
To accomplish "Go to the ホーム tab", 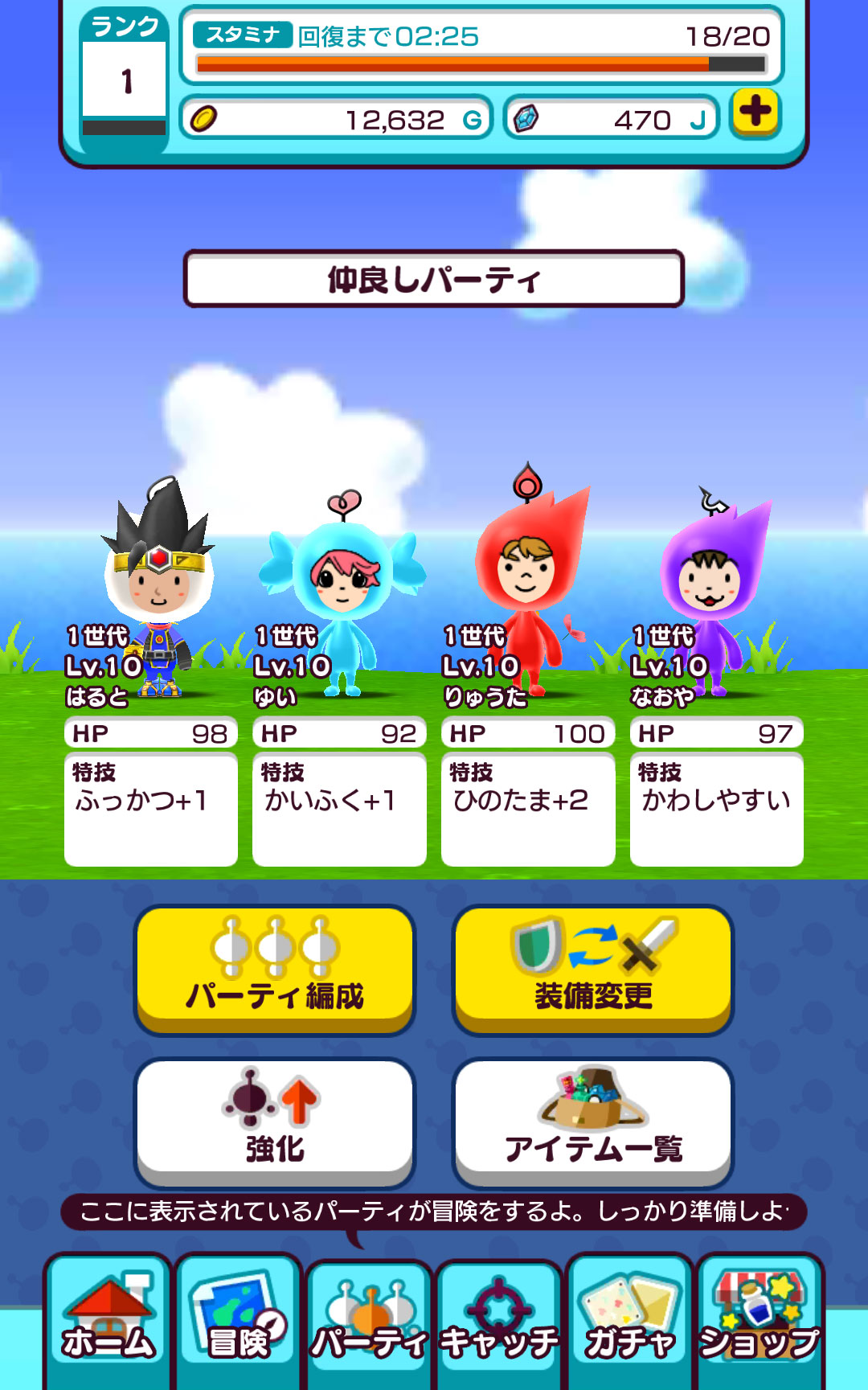I will pyautogui.click(x=108, y=1318).
